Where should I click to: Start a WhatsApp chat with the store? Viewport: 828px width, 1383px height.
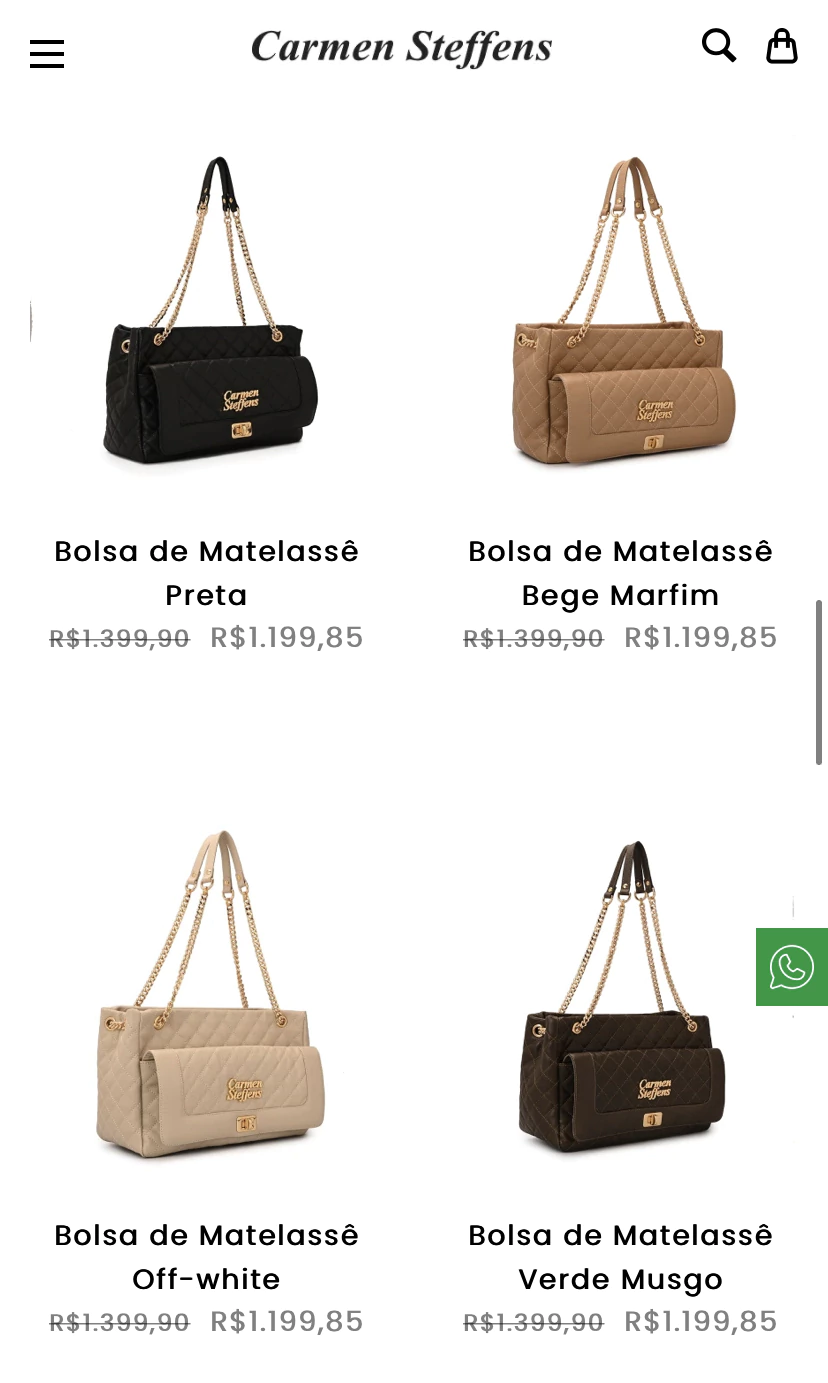click(791, 967)
